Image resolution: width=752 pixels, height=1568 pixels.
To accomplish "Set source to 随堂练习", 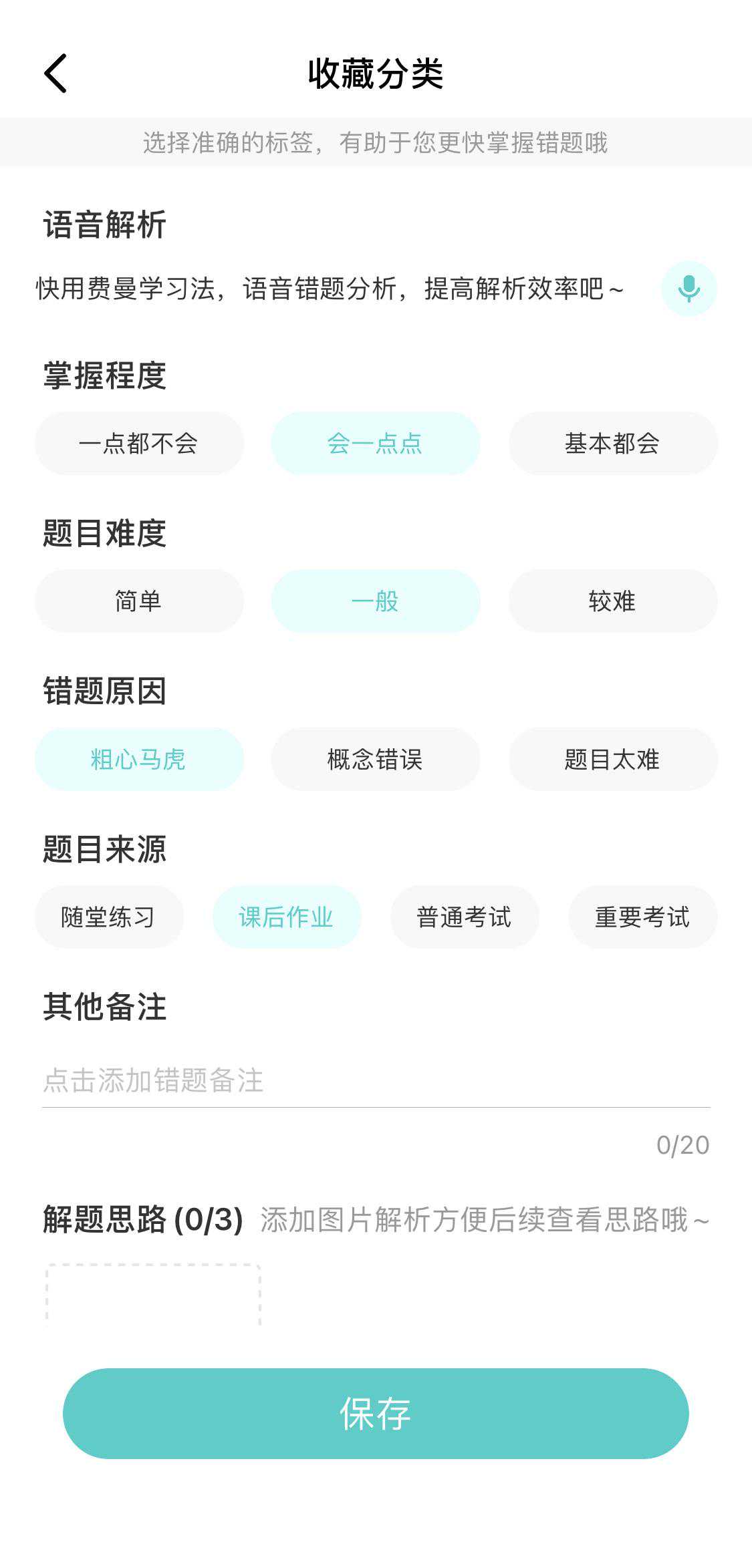I will pyautogui.click(x=109, y=917).
